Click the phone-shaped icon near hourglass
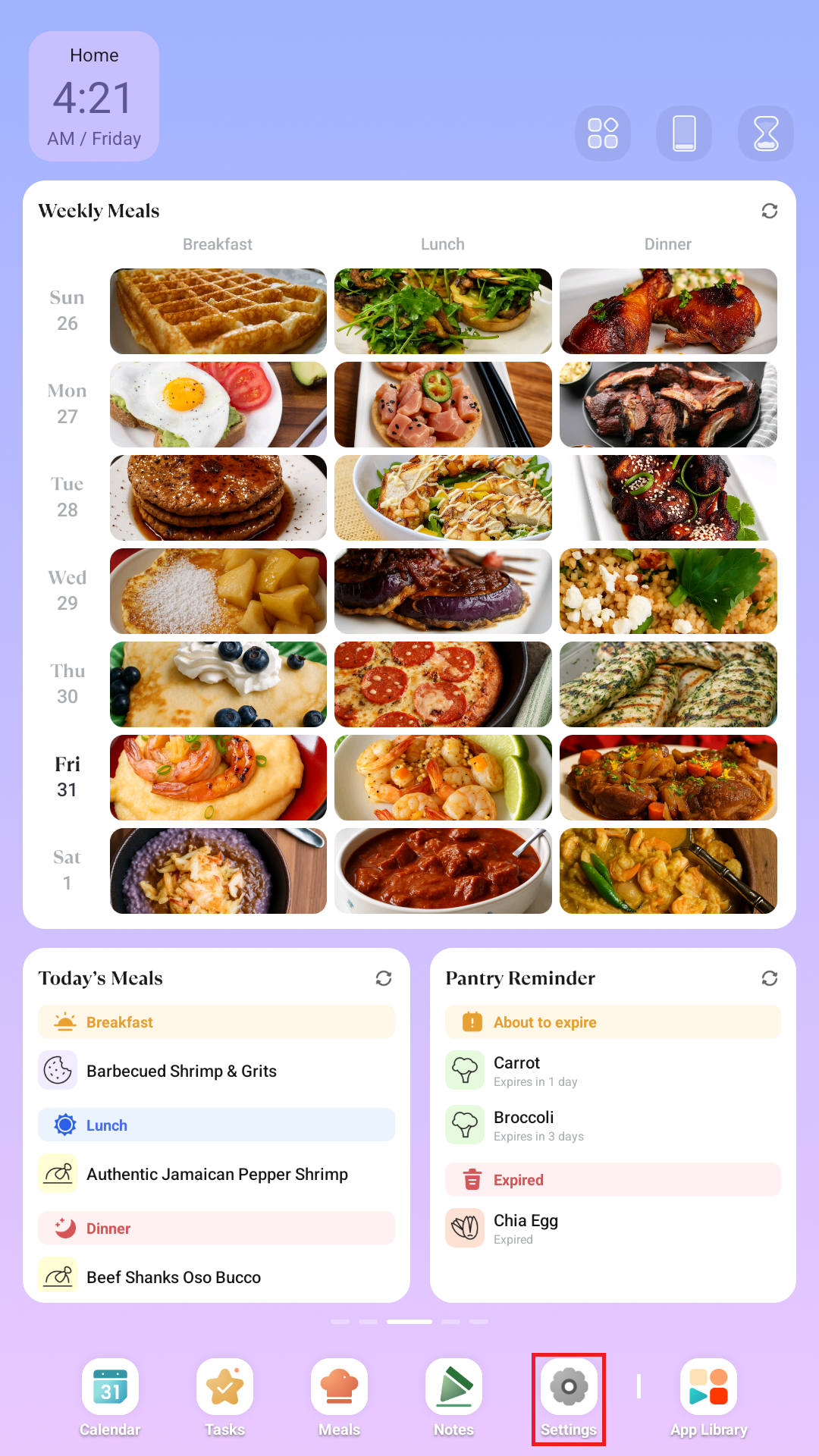Screen dimensions: 819x1456 [684, 133]
